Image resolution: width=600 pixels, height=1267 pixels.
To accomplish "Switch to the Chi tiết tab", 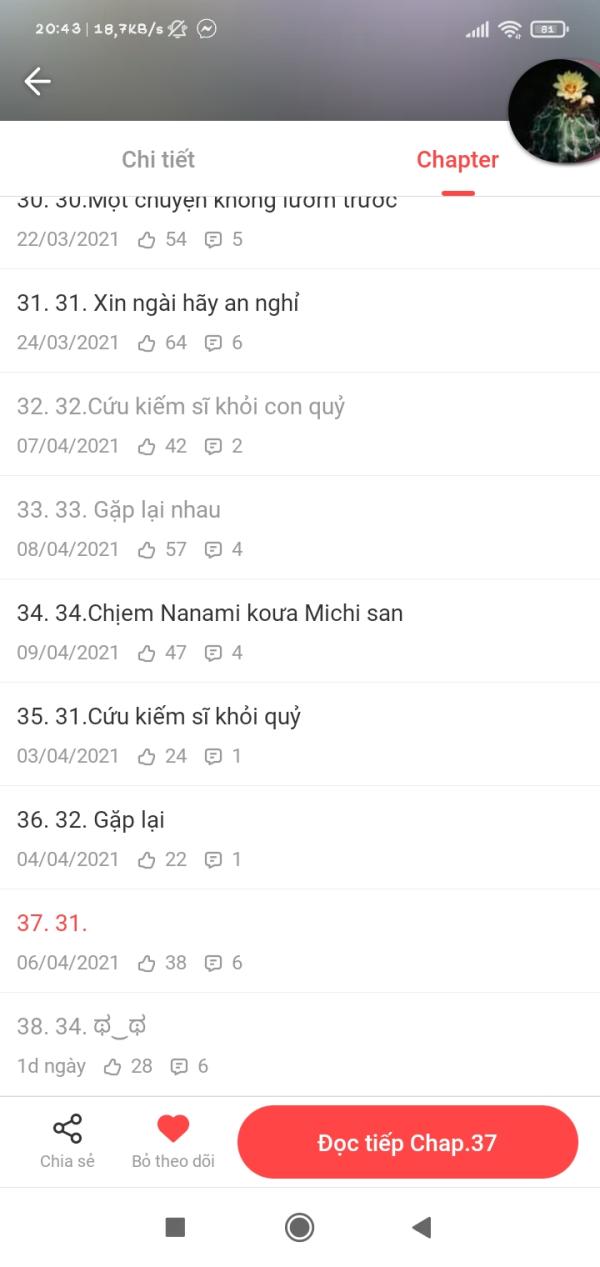I will click(x=158, y=159).
